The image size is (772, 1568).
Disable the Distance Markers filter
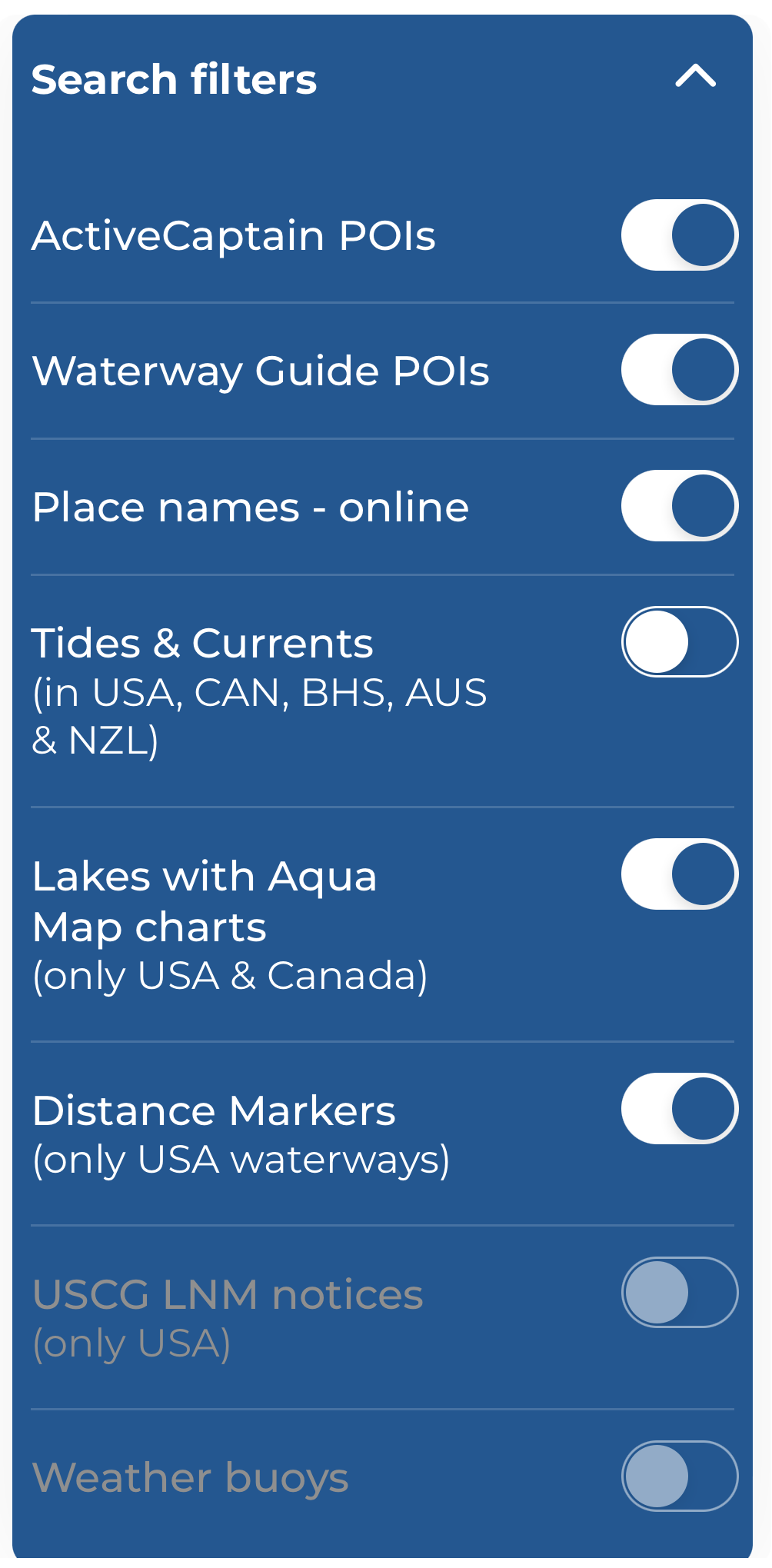pyautogui.click(x=680, y=1109)
